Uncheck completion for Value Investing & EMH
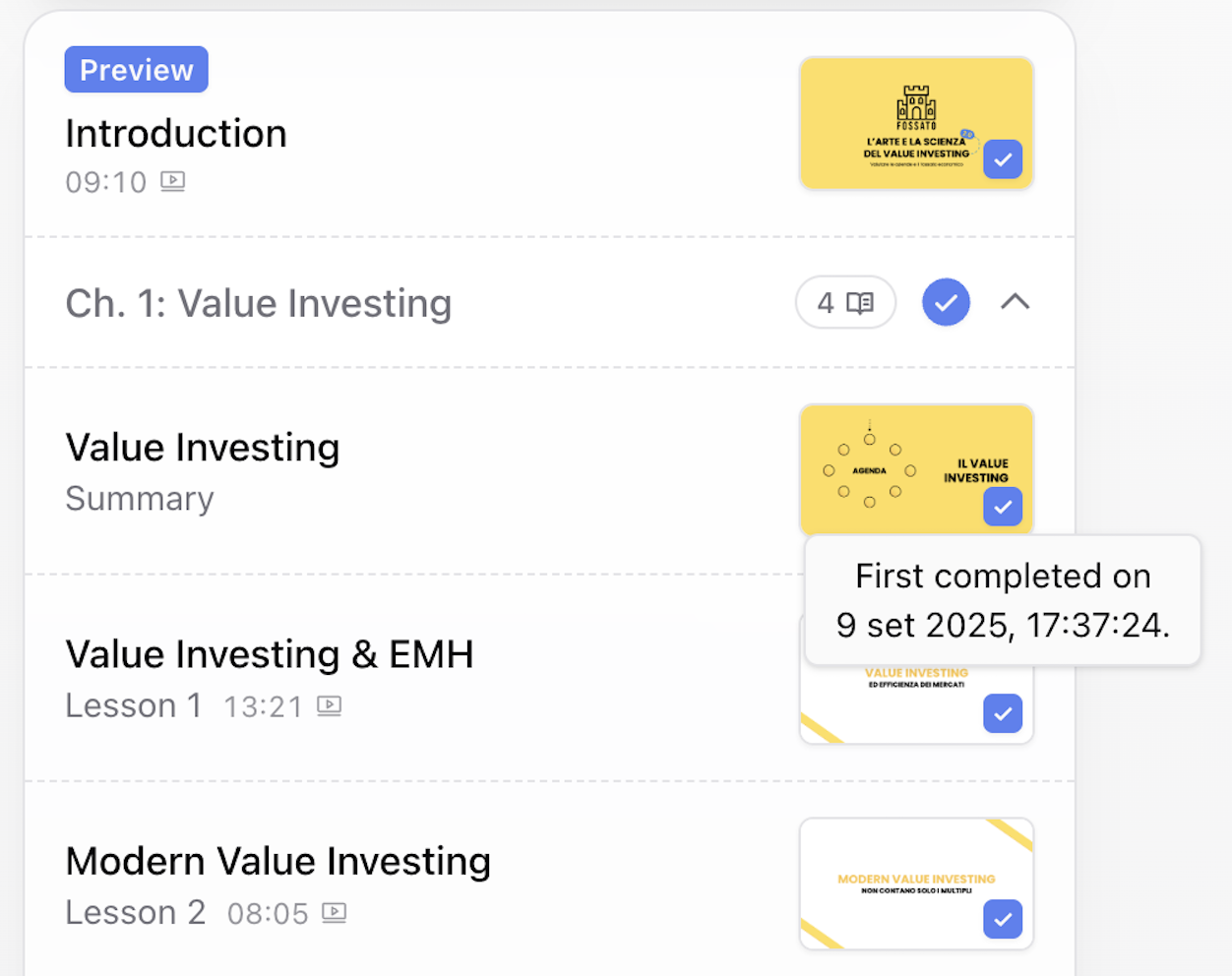The image size is (1232, 976). pyautogui.click(x=1002, y=713)
